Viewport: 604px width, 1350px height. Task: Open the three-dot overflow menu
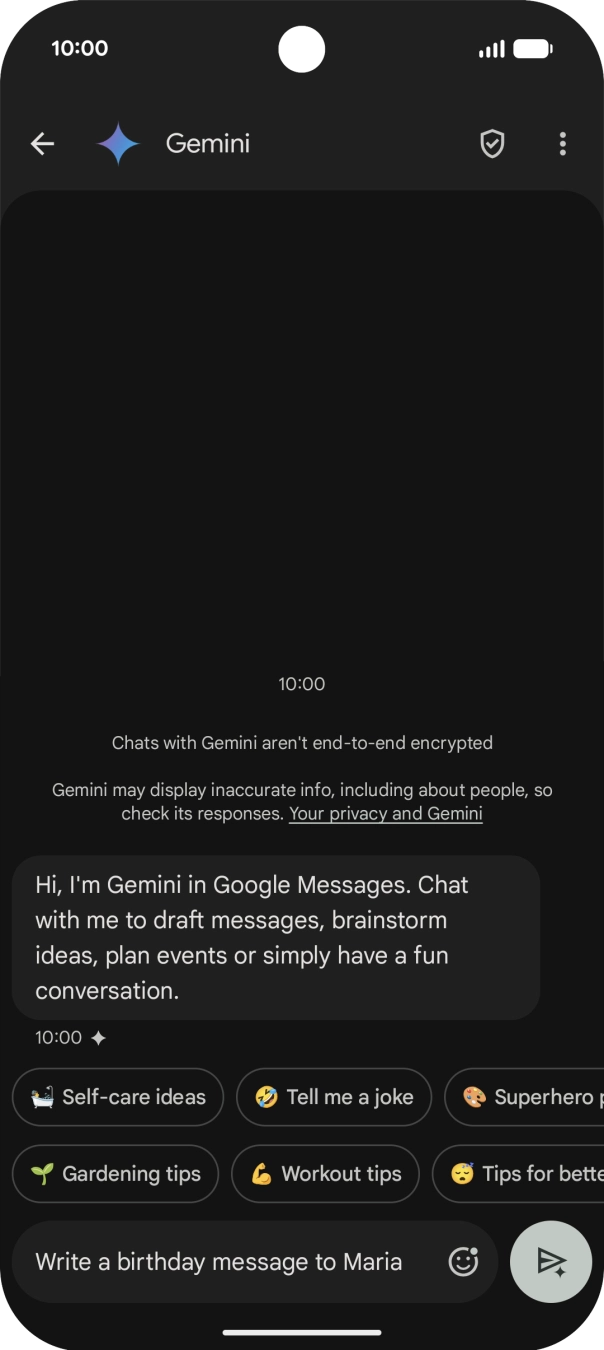click(x=563, y=144)
